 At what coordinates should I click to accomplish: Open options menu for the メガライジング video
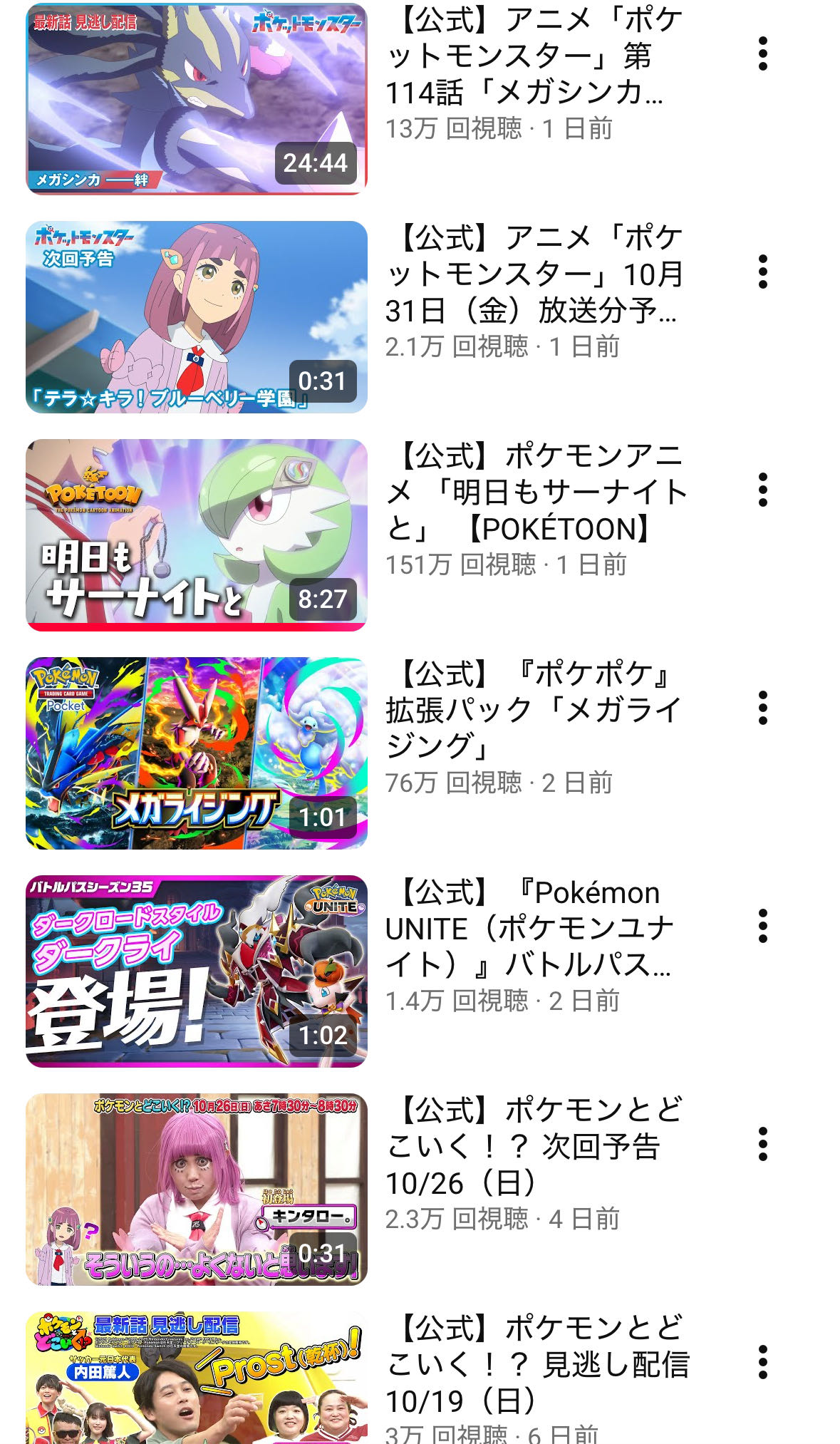click(764, 709)
